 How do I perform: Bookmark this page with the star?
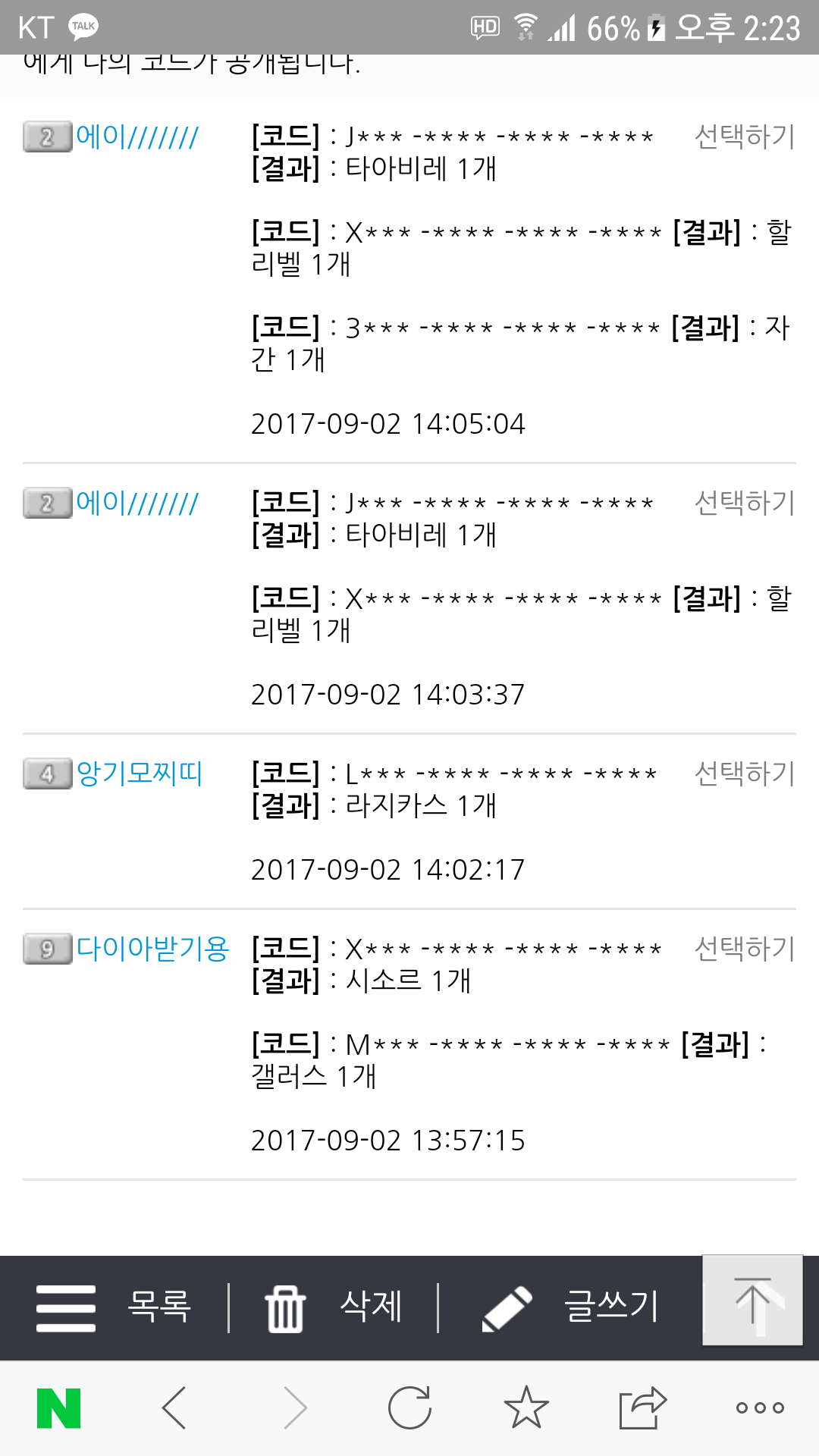click(x=526, y=1408)
